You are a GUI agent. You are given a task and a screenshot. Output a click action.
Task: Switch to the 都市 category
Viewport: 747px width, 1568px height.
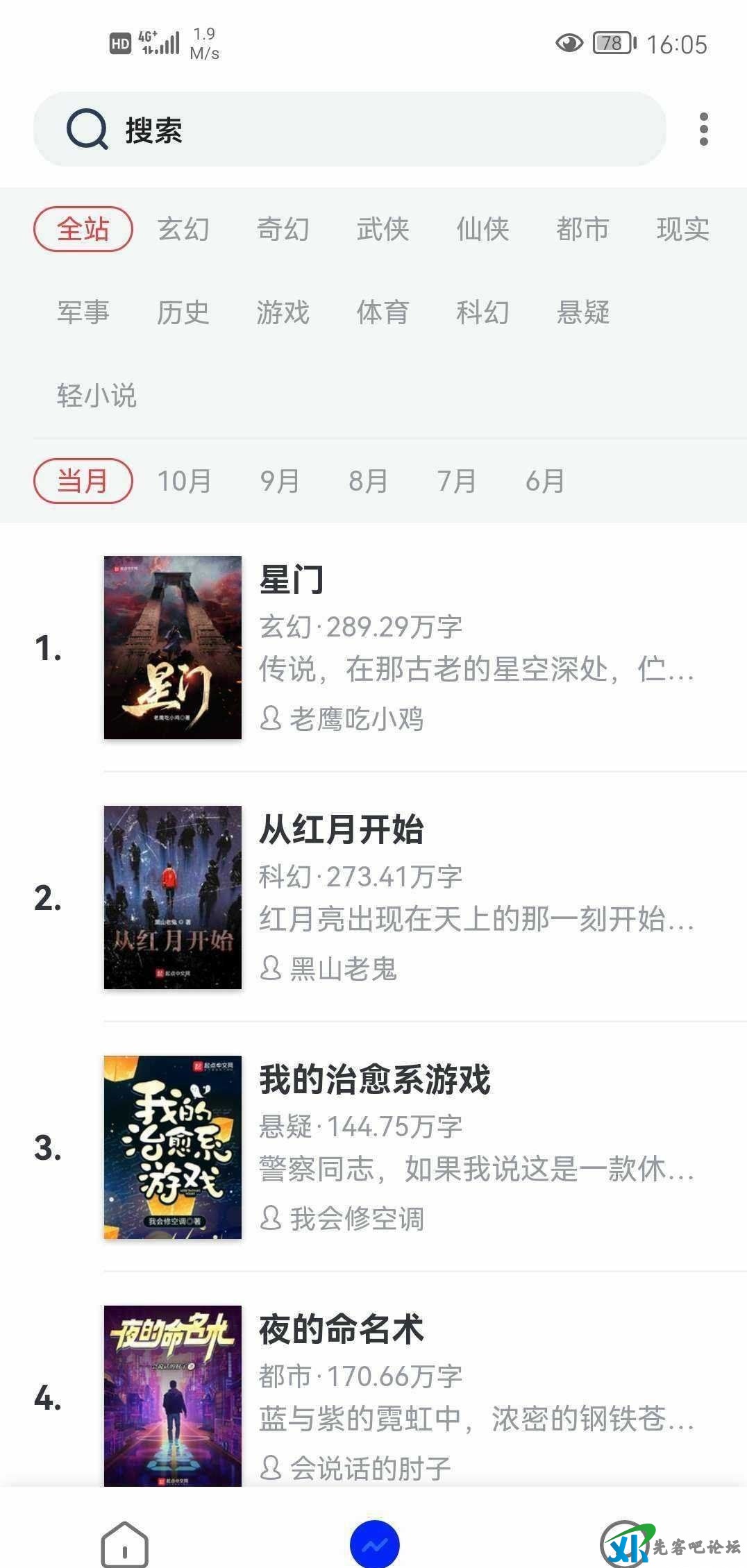(x=582, y=229)
